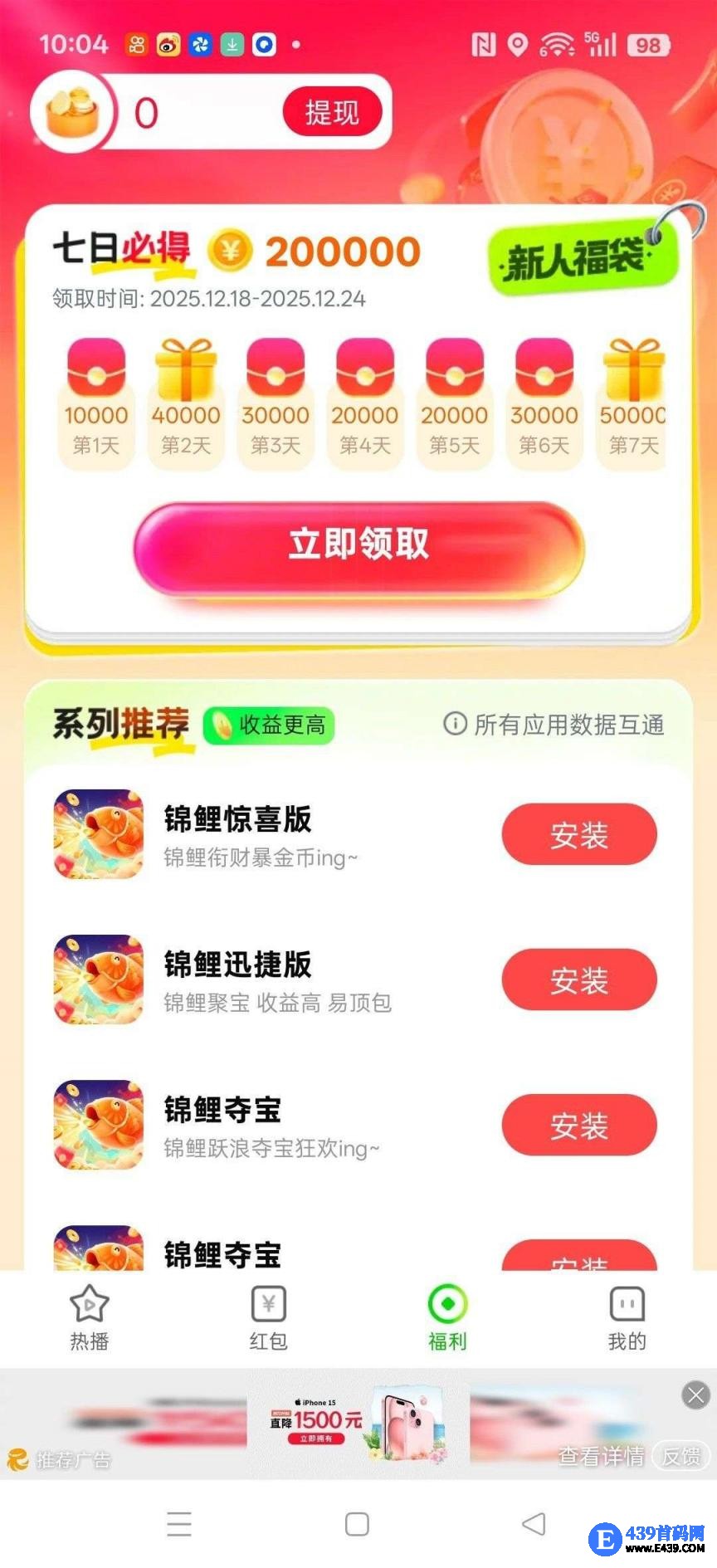Install 锦鲤夺宝 with 锦鲤跃浪 description
The height and width of the screenshot is (1568, 717).
pos(578,1125)
